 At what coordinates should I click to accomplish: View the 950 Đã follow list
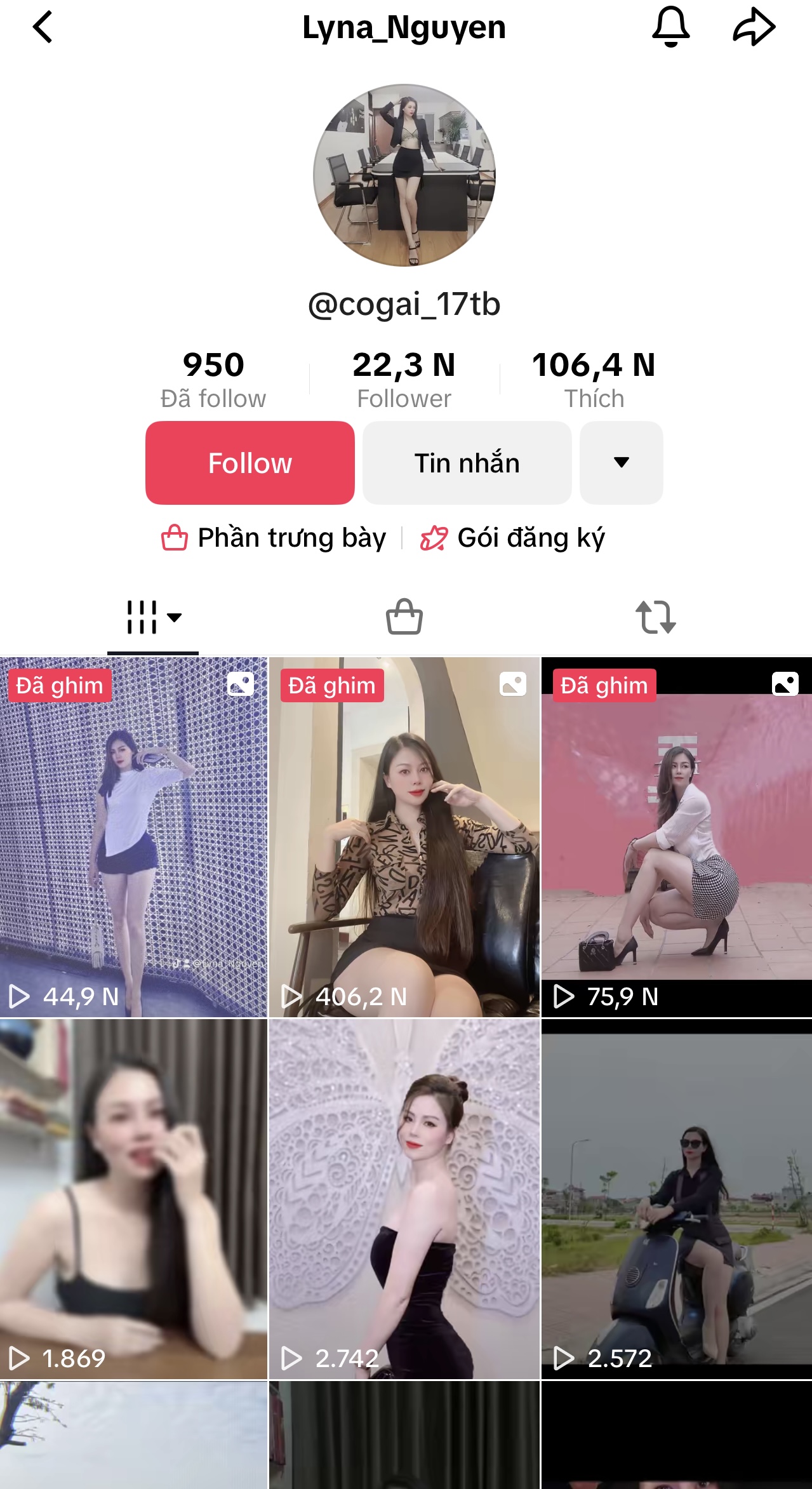click(213, 379)
